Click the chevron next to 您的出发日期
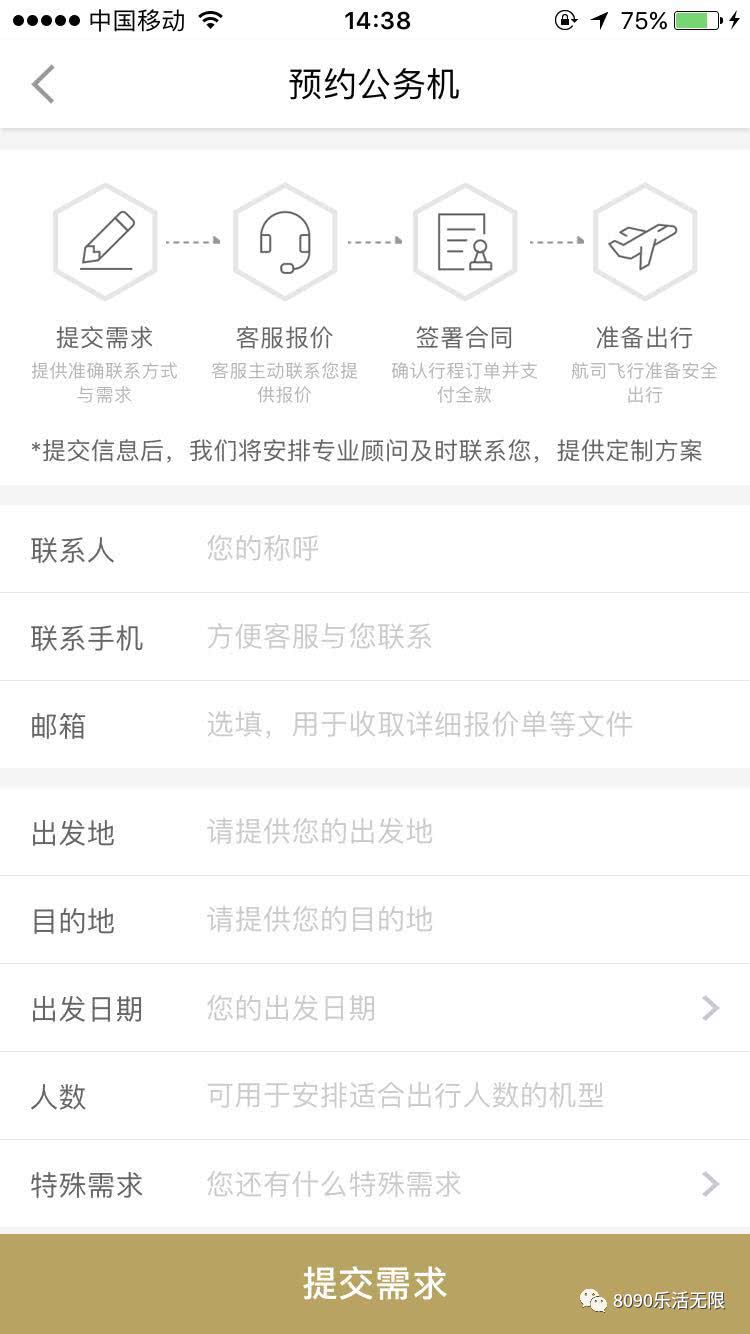Viewport: 750px width, 1334px height. 712,1008
